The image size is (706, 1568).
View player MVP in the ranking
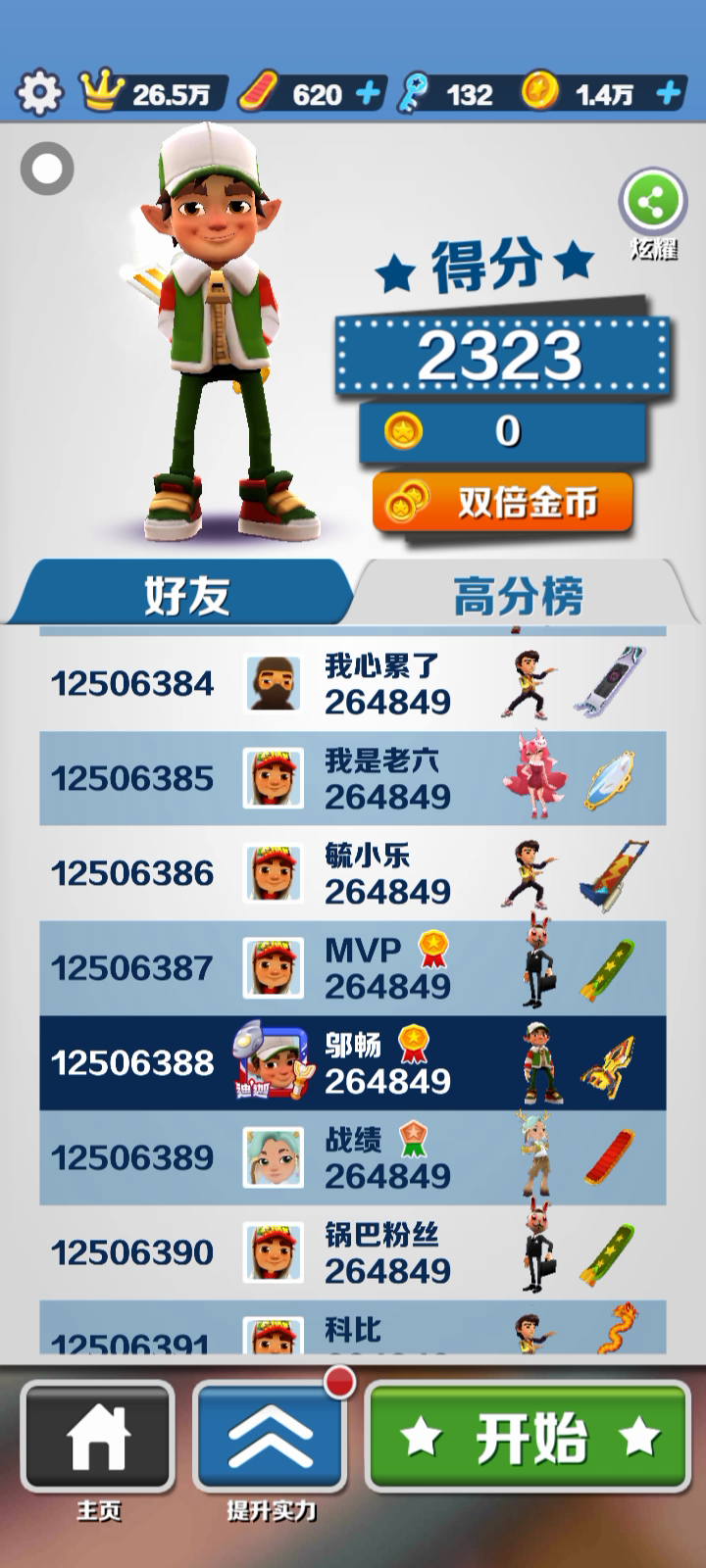(353, 968)
